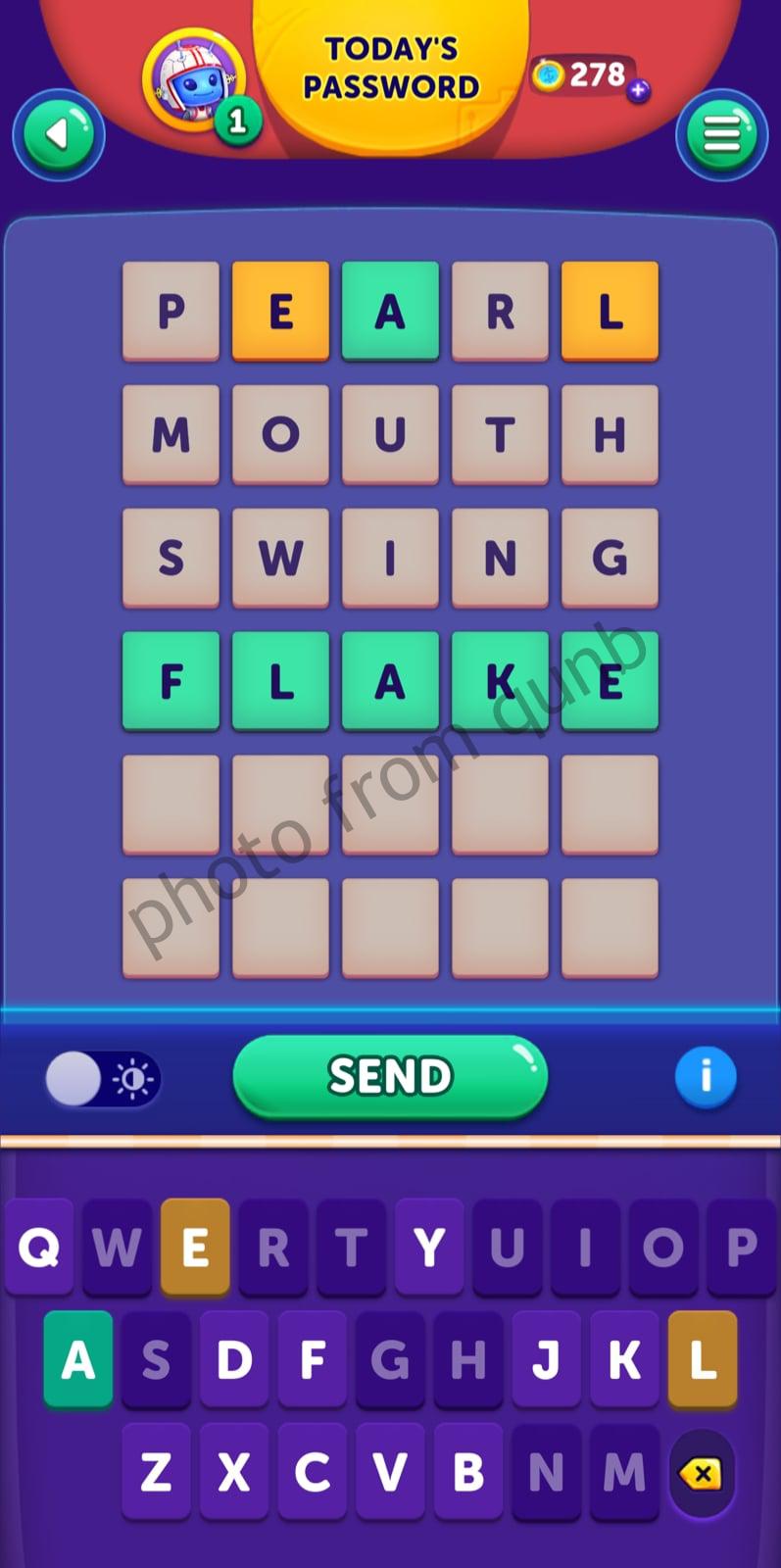Enter the green letter A key
Viewport: 781px width, 1568px height.
(78, 1359)
